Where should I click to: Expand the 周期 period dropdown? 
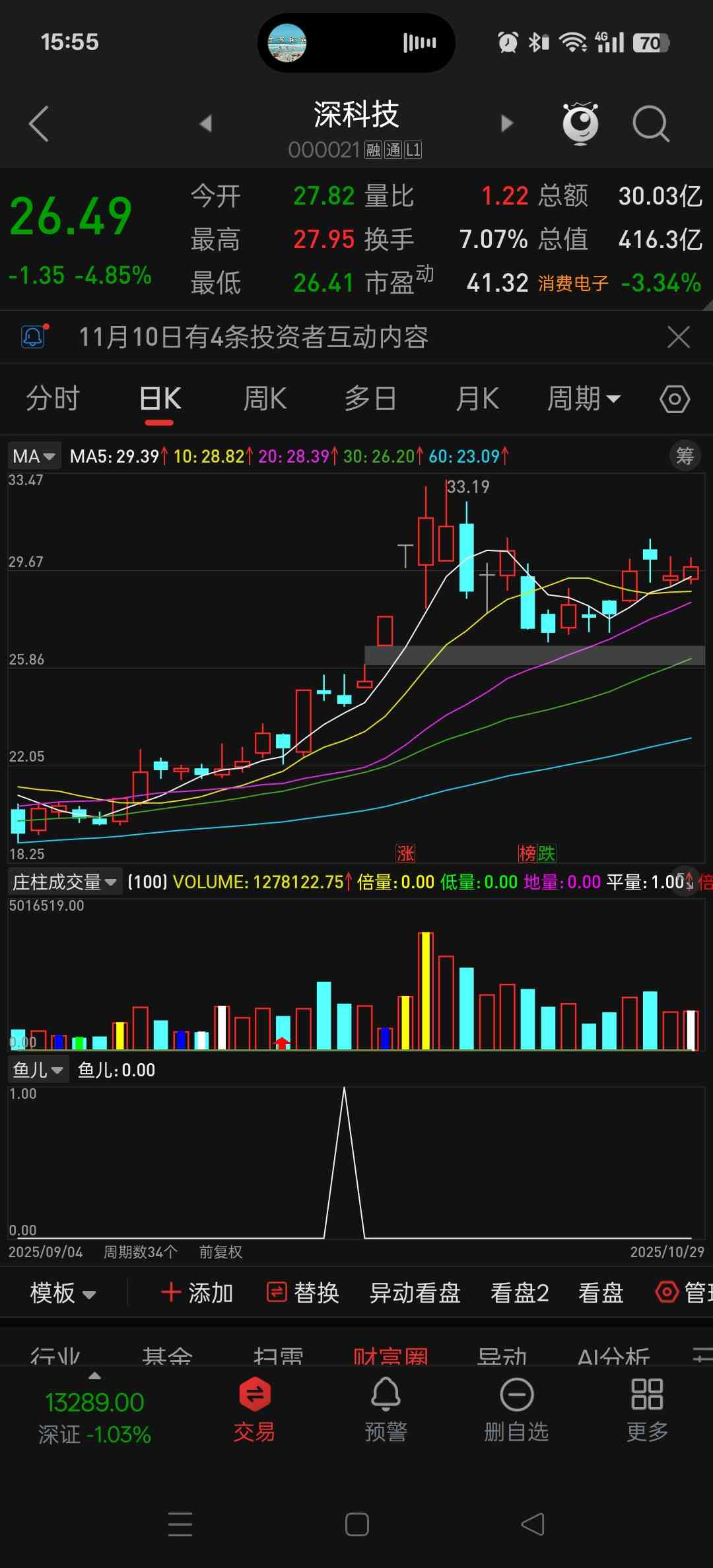(x=584, y=399)
